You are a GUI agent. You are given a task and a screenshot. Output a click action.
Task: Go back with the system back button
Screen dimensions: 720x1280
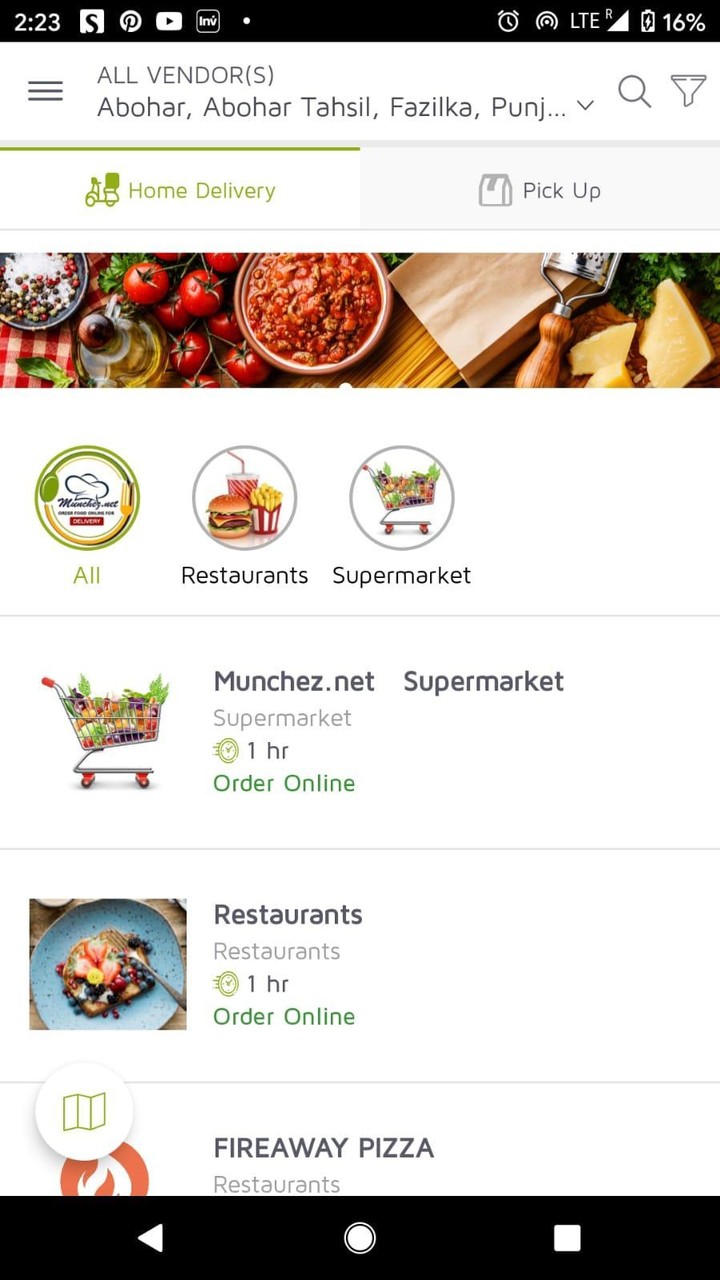[150, 1238]
